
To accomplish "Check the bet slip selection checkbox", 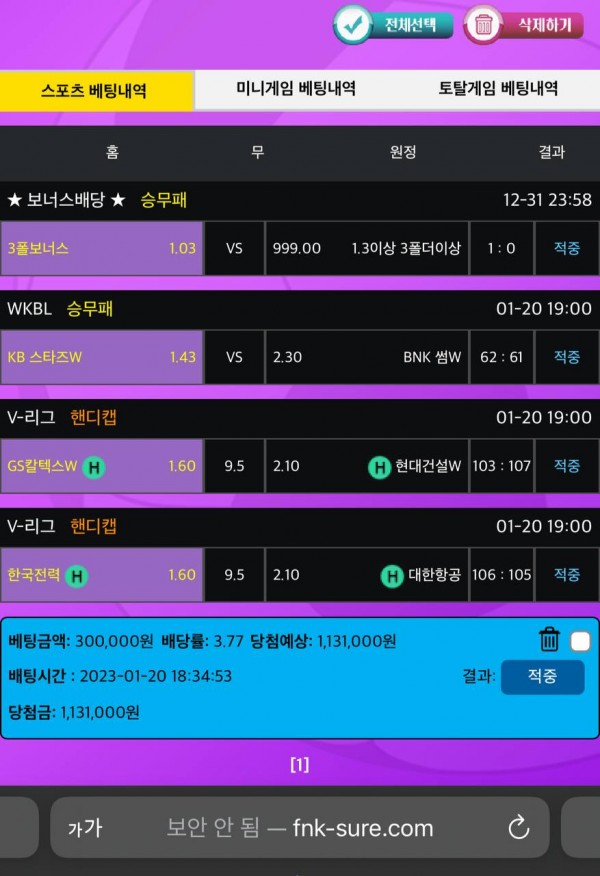I will pos(580,641).
